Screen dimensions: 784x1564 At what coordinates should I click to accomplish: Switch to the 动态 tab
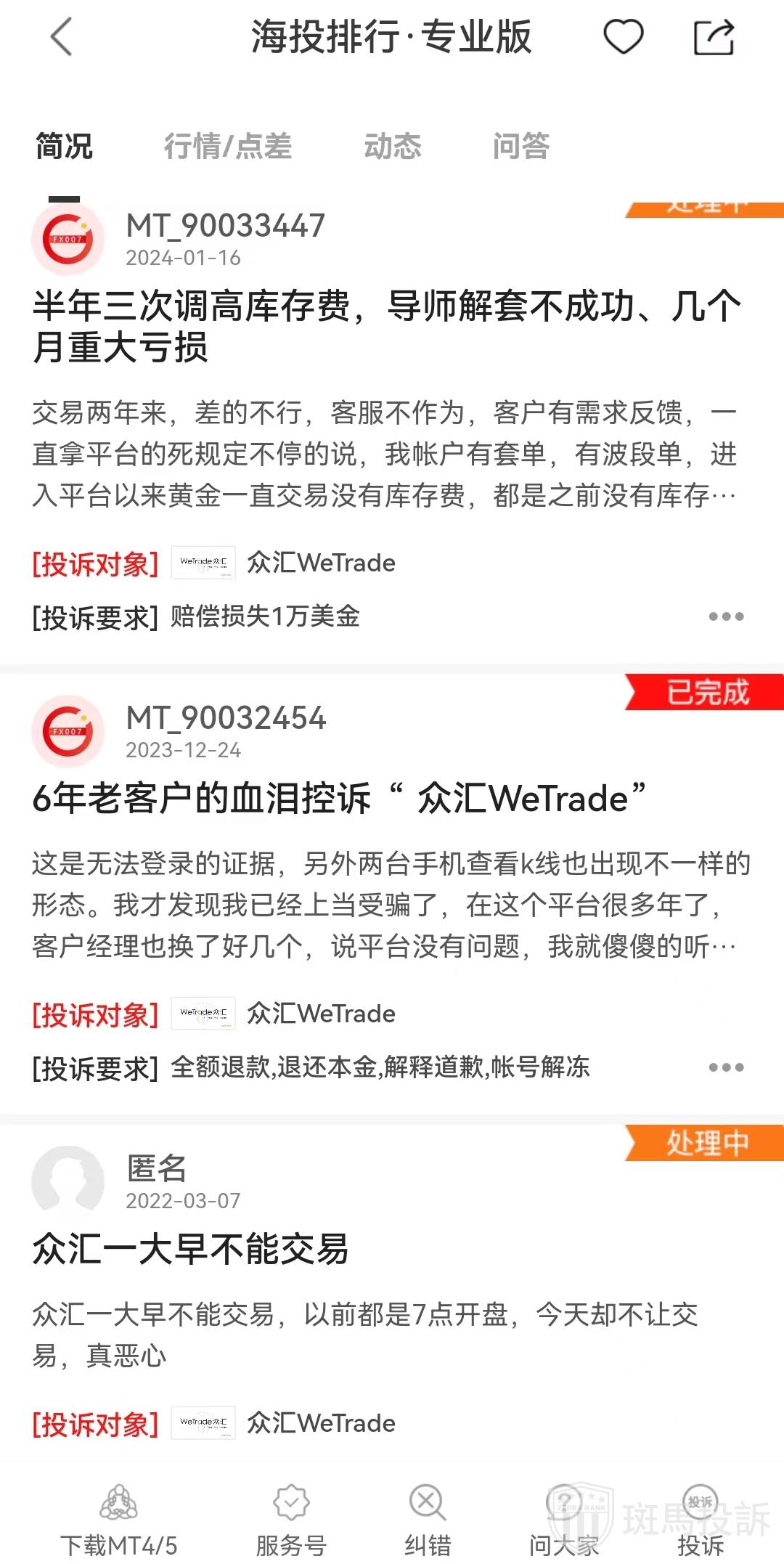[x=392, y=146]
